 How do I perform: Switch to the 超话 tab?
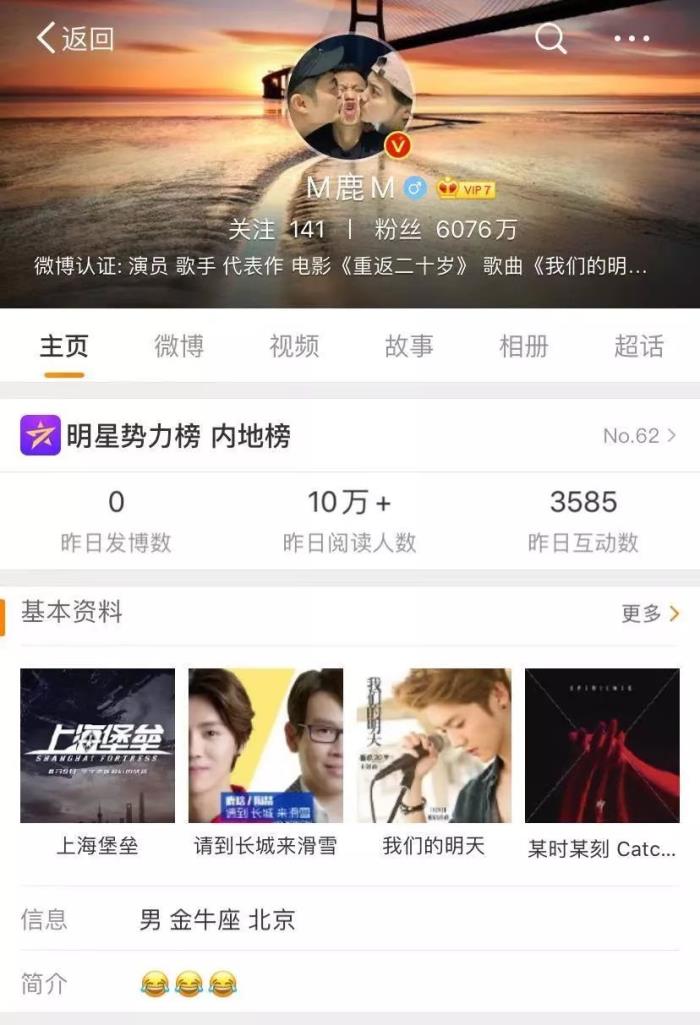click(639, 346)
